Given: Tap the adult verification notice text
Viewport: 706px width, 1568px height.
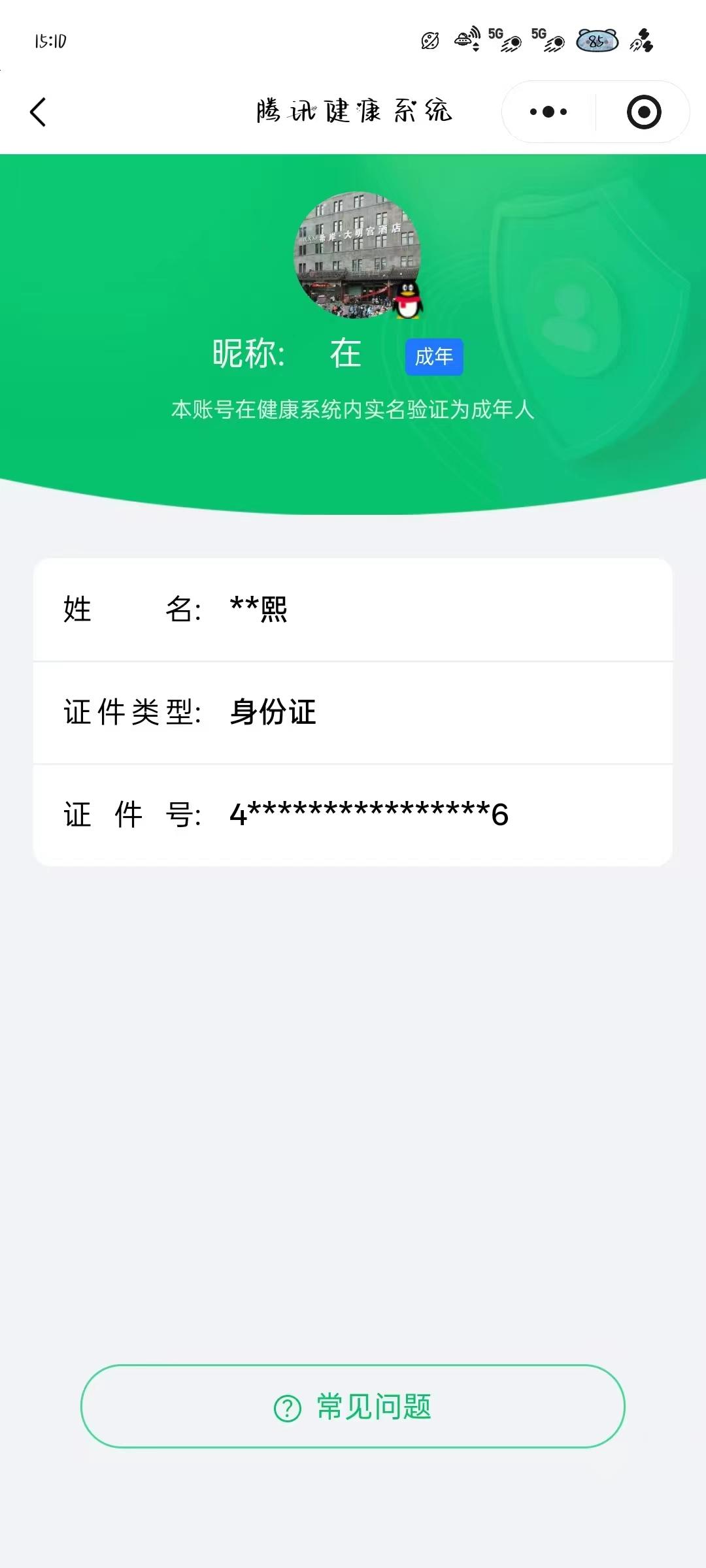Looking at the screenshot, I should pyautogui.click(x=353, y=410).
